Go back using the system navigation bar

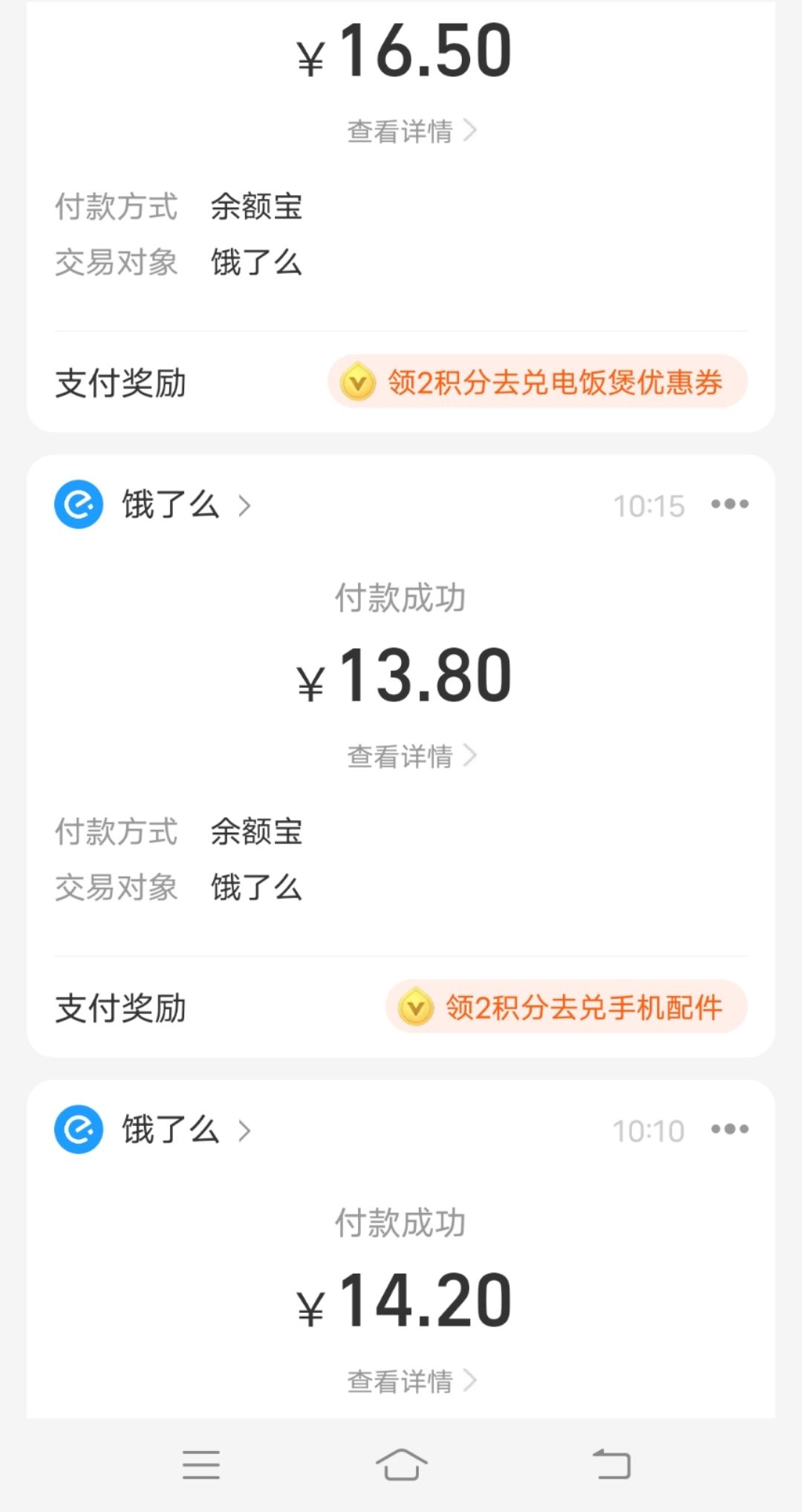[x=612, y=1464]
